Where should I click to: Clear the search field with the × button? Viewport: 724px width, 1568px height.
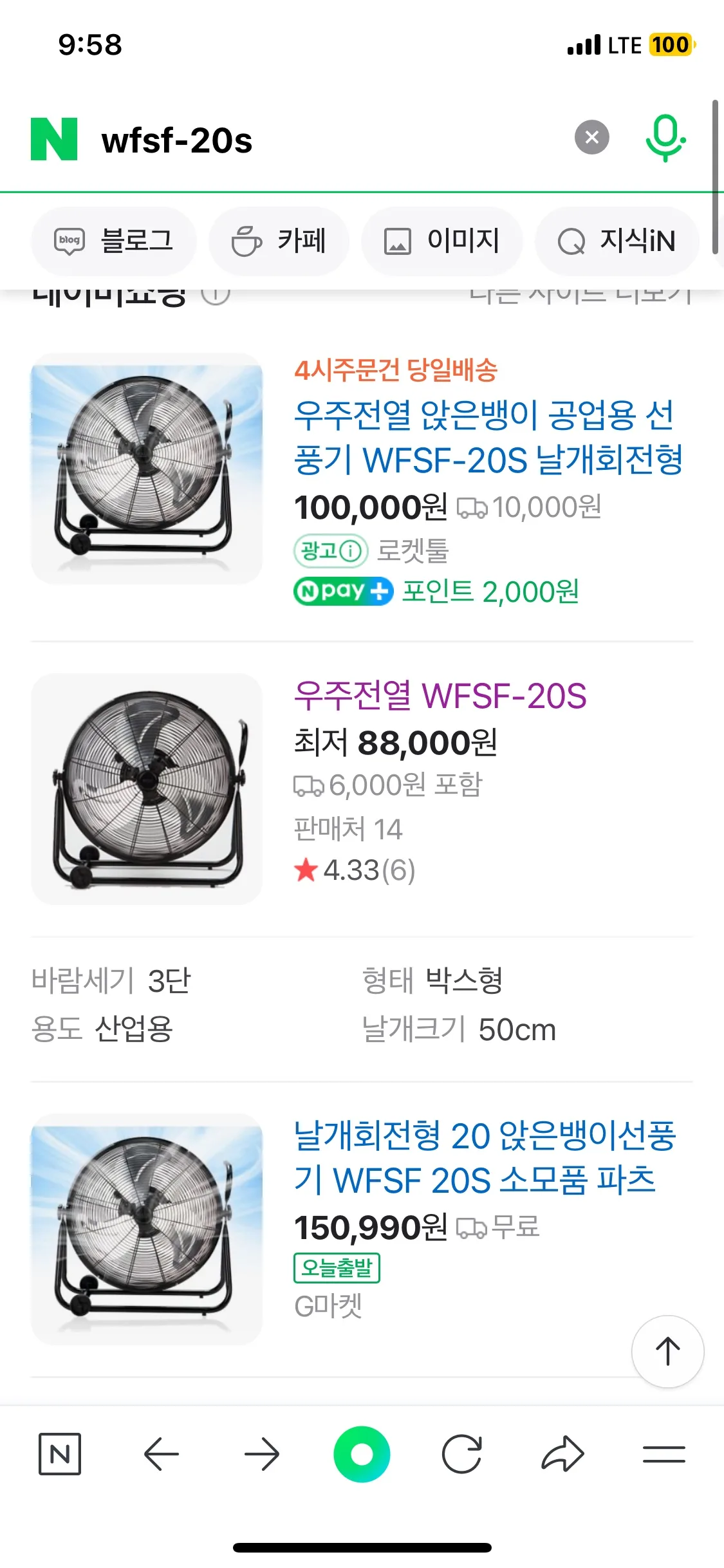(x=591, y=136)
